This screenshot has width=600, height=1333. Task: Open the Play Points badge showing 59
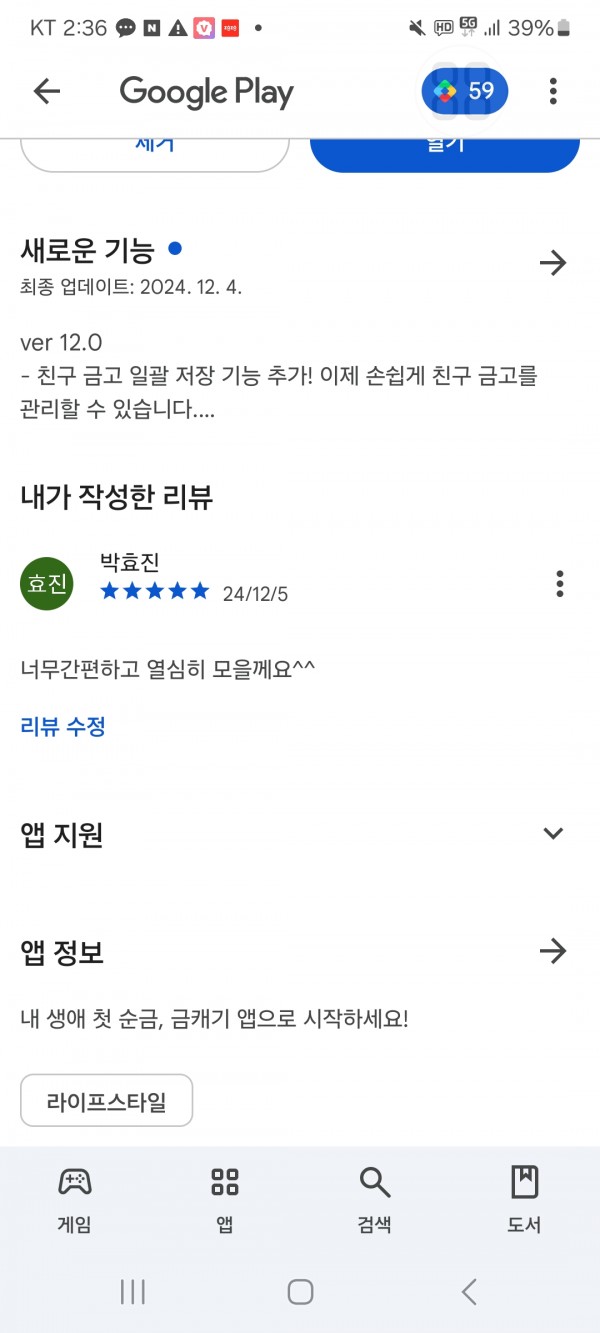click(465, 92)
